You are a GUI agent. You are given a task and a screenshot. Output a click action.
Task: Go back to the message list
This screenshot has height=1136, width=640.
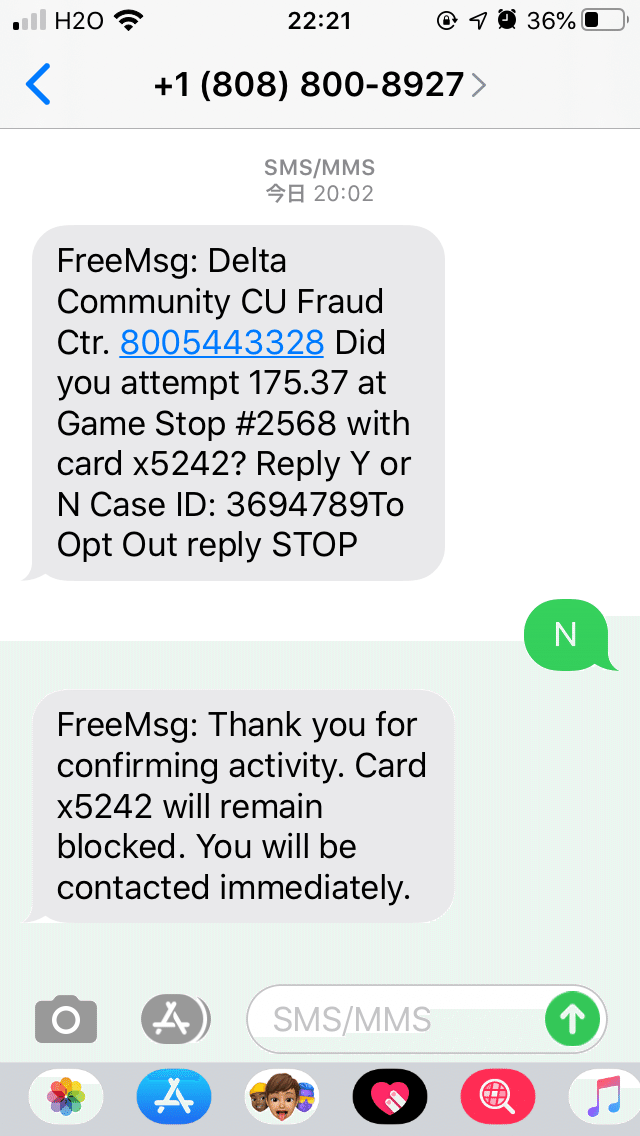coord(38,85)
